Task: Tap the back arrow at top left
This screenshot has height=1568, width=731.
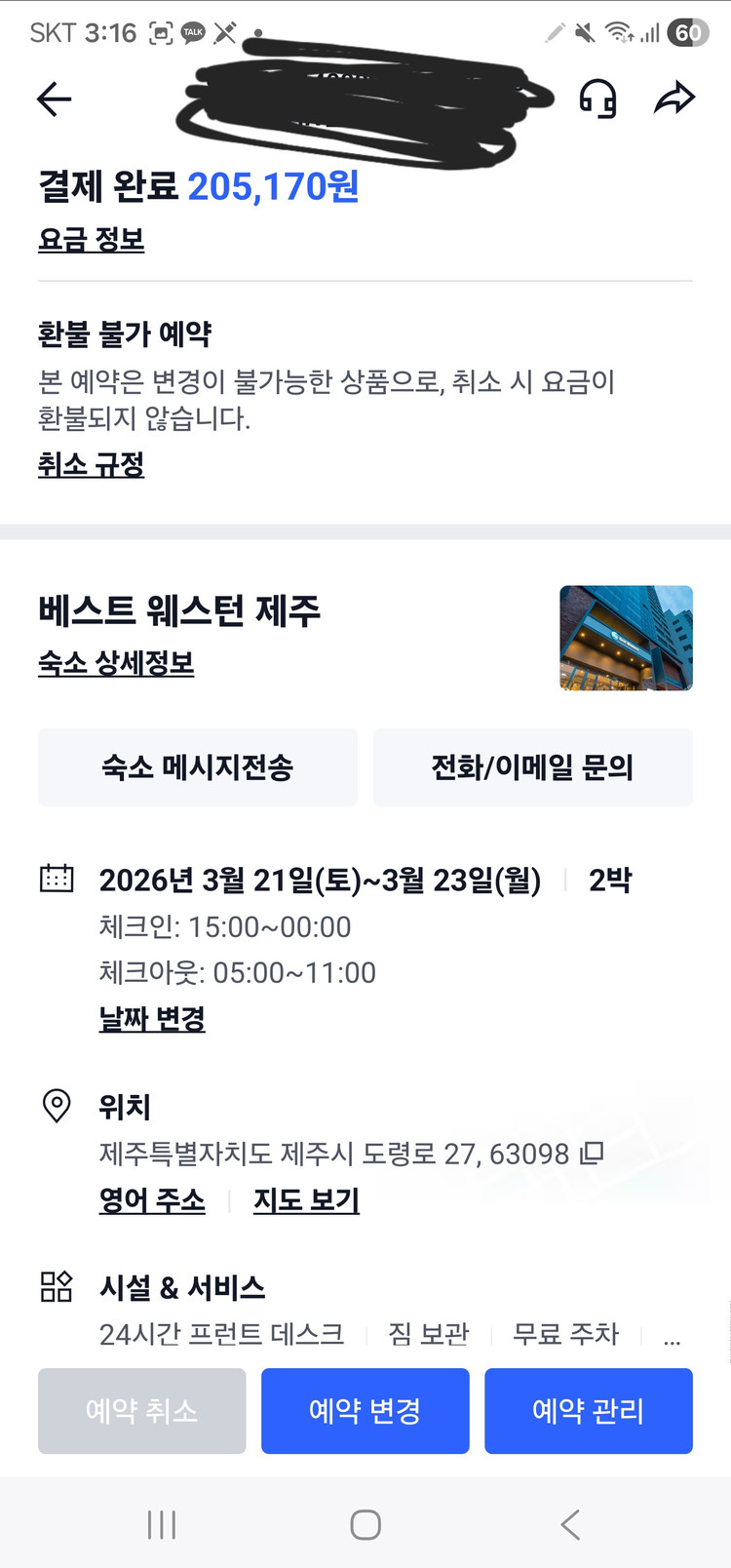Action: [55, 98]
